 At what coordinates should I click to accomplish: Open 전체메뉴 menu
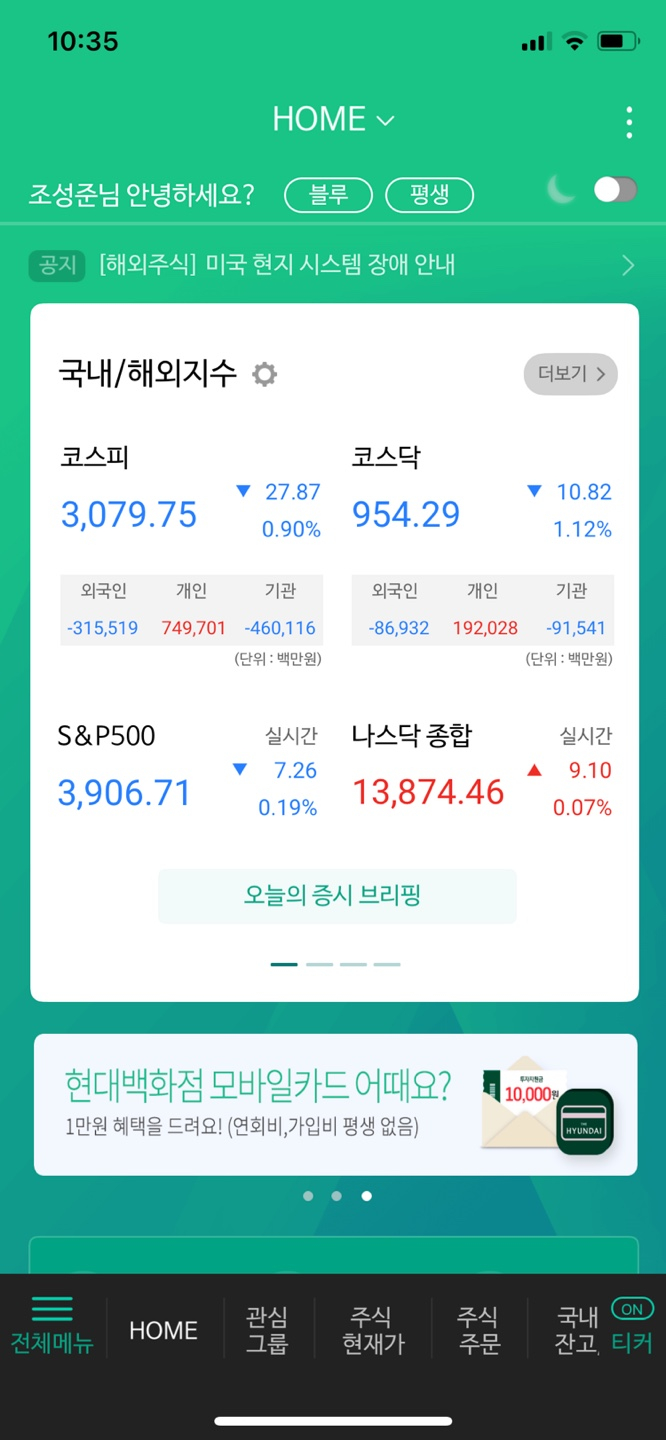pos(52,1325)
